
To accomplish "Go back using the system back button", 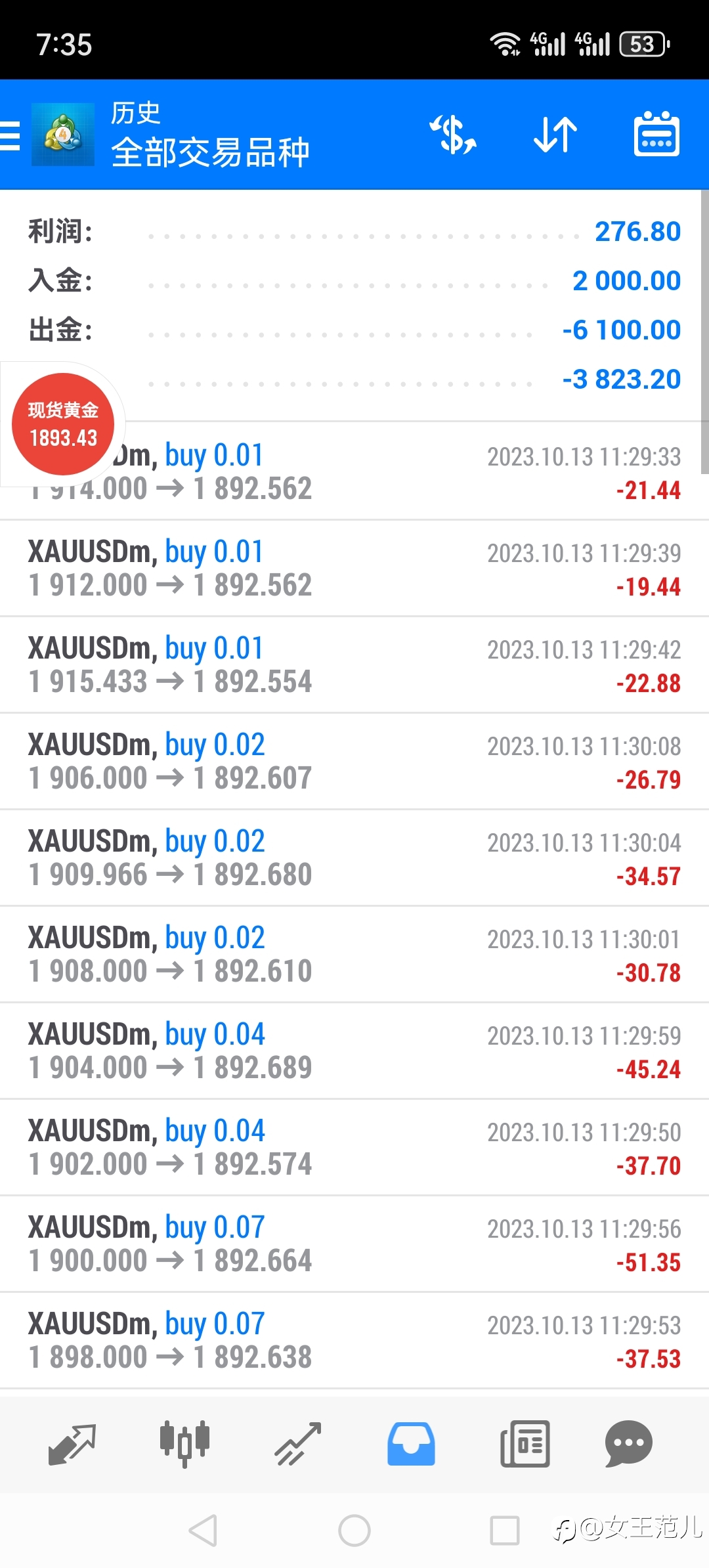I will (203, 1531).
